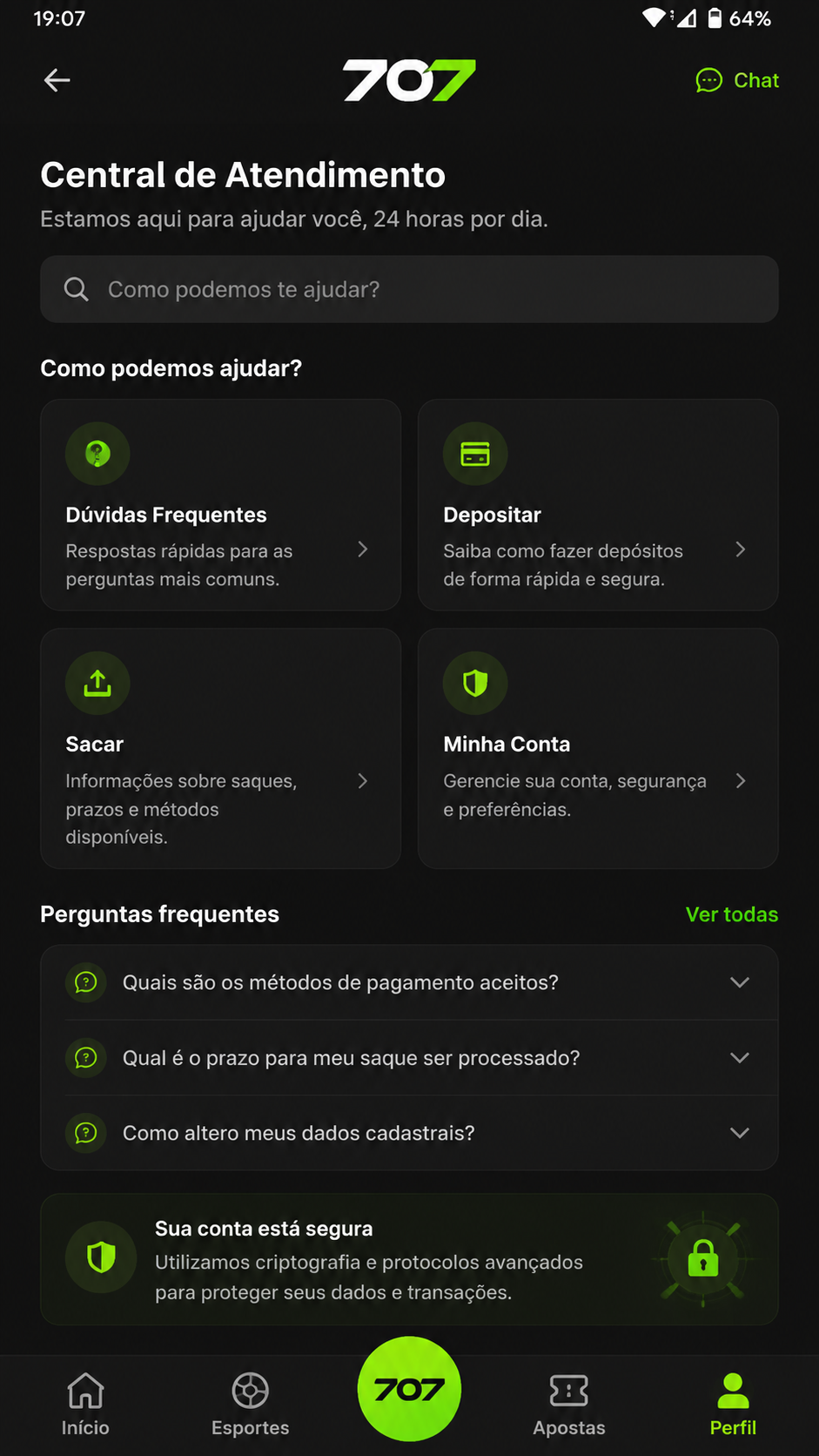Image resolution: width=819 pixels, height=1456 pixels.
Task: Open the Depositar help card
Action: (598, 505)
